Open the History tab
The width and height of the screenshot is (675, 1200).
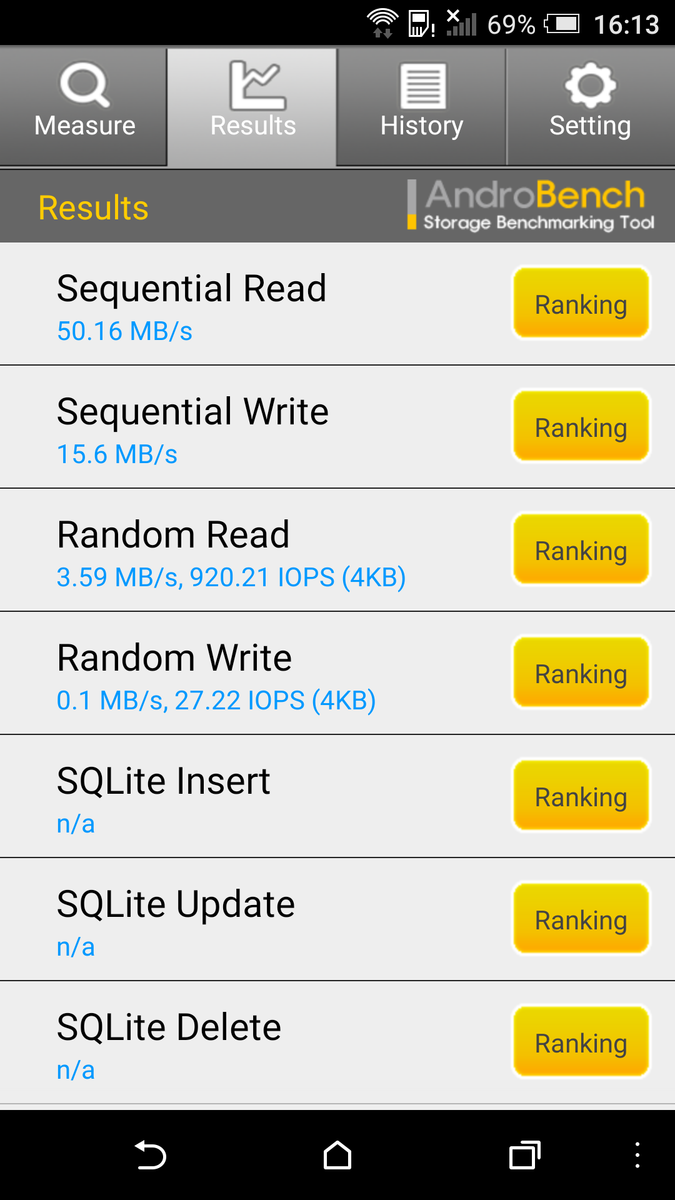(x=421, y=106)
